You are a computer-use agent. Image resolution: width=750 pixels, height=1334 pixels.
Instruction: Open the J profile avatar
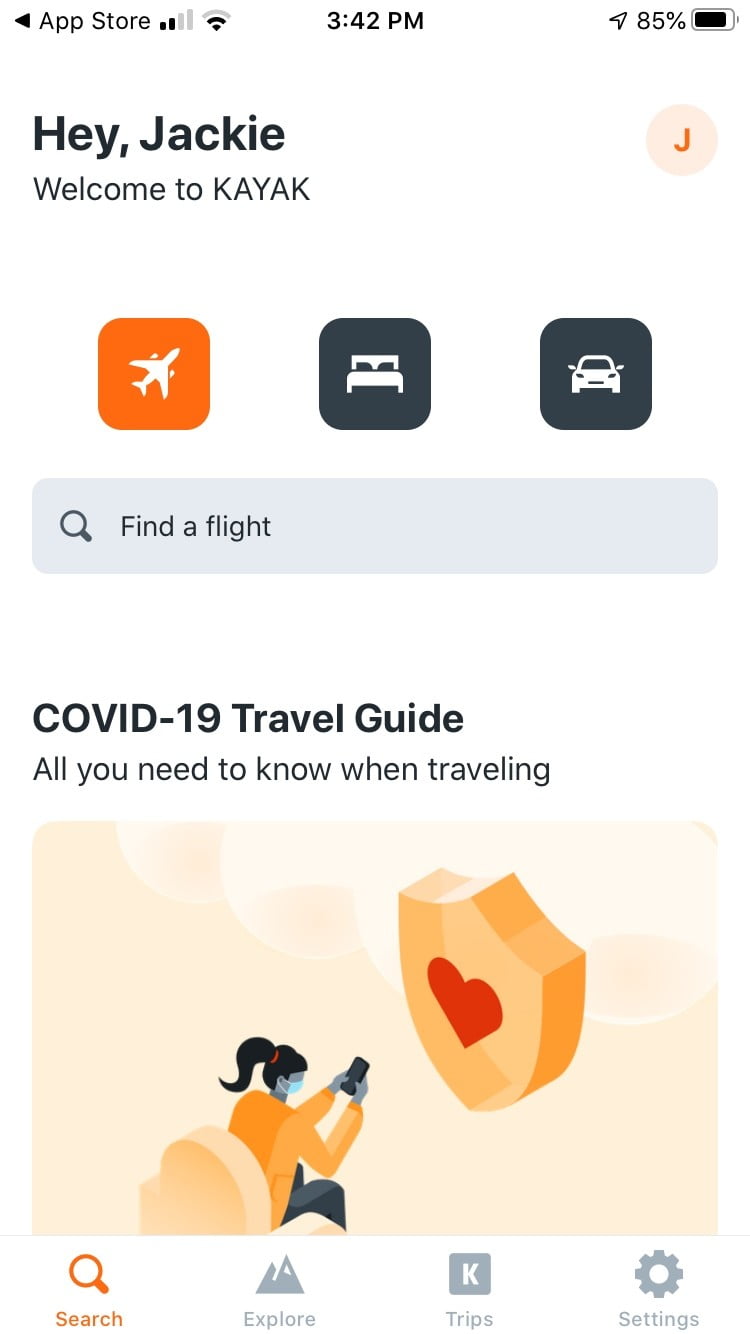coord(681,140)
